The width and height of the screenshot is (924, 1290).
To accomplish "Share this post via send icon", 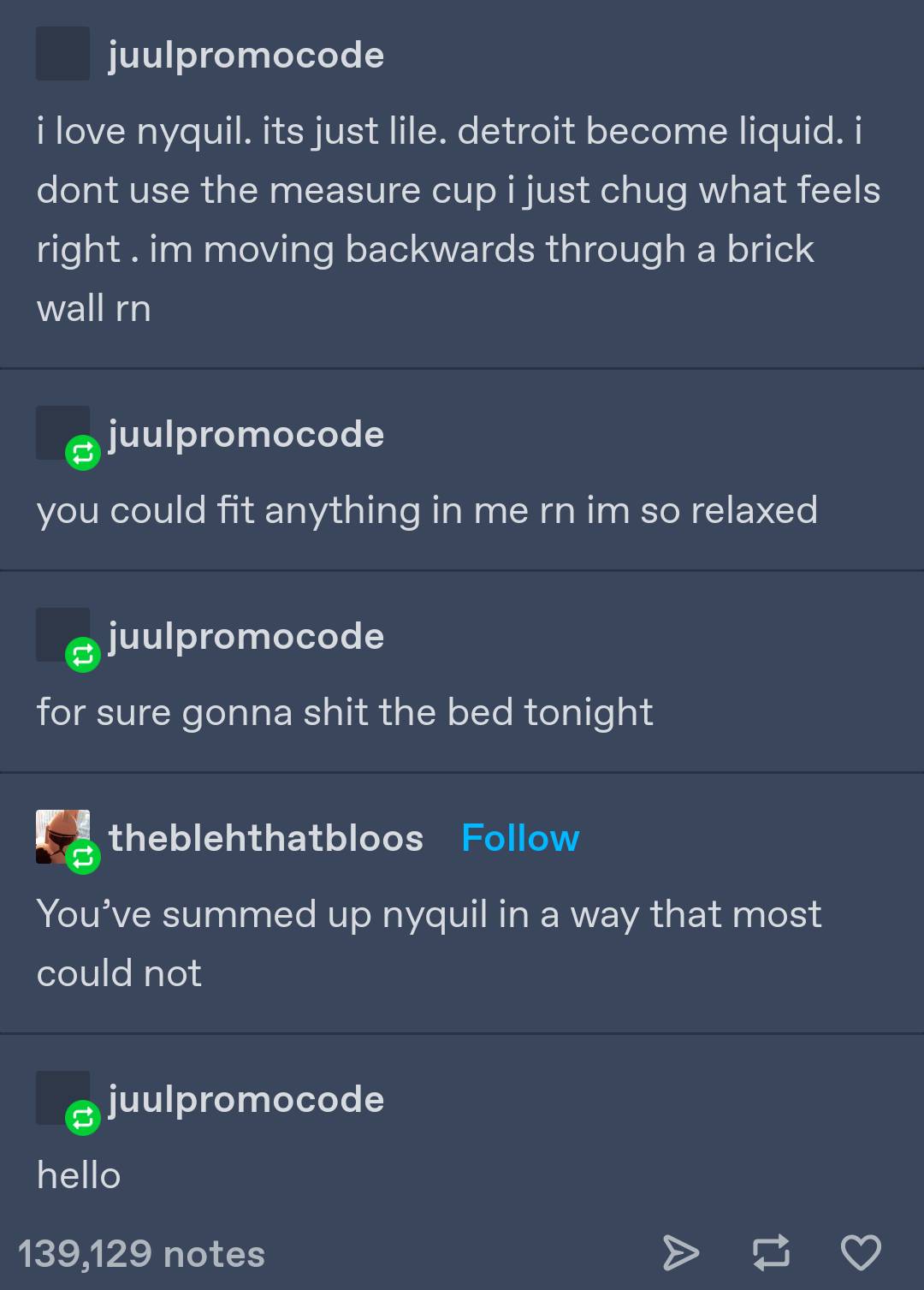I will [x=681, y=1252].
